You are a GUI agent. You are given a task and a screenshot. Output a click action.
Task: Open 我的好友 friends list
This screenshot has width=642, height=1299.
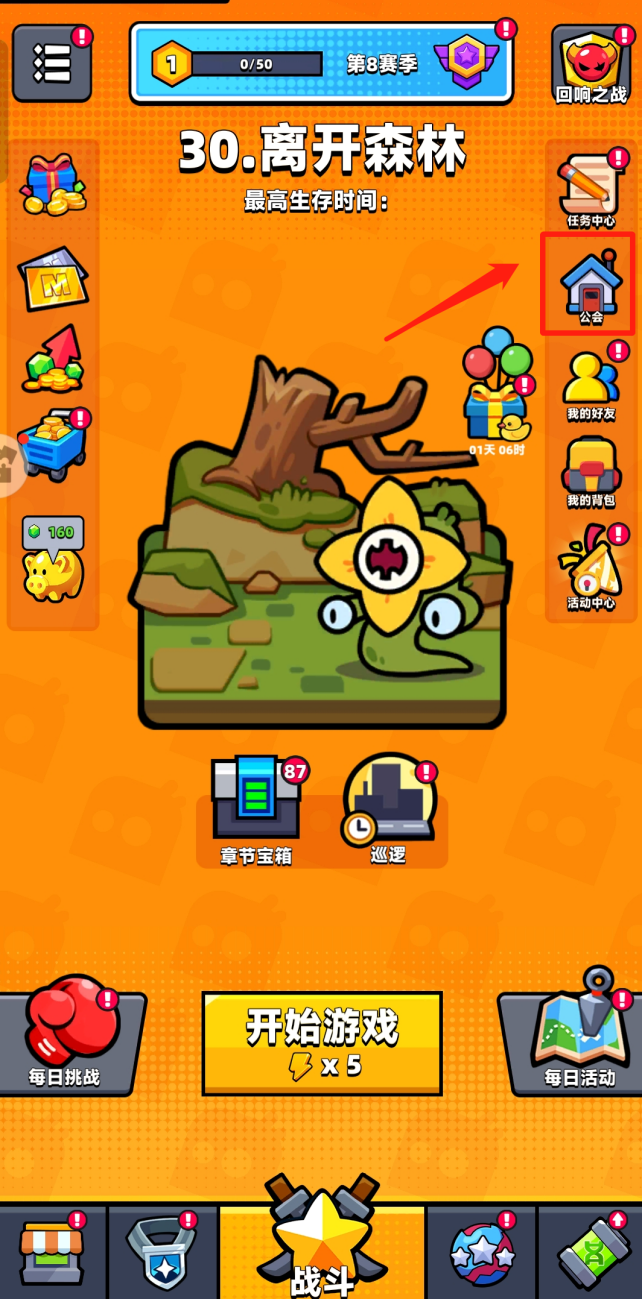pos(590,384)
